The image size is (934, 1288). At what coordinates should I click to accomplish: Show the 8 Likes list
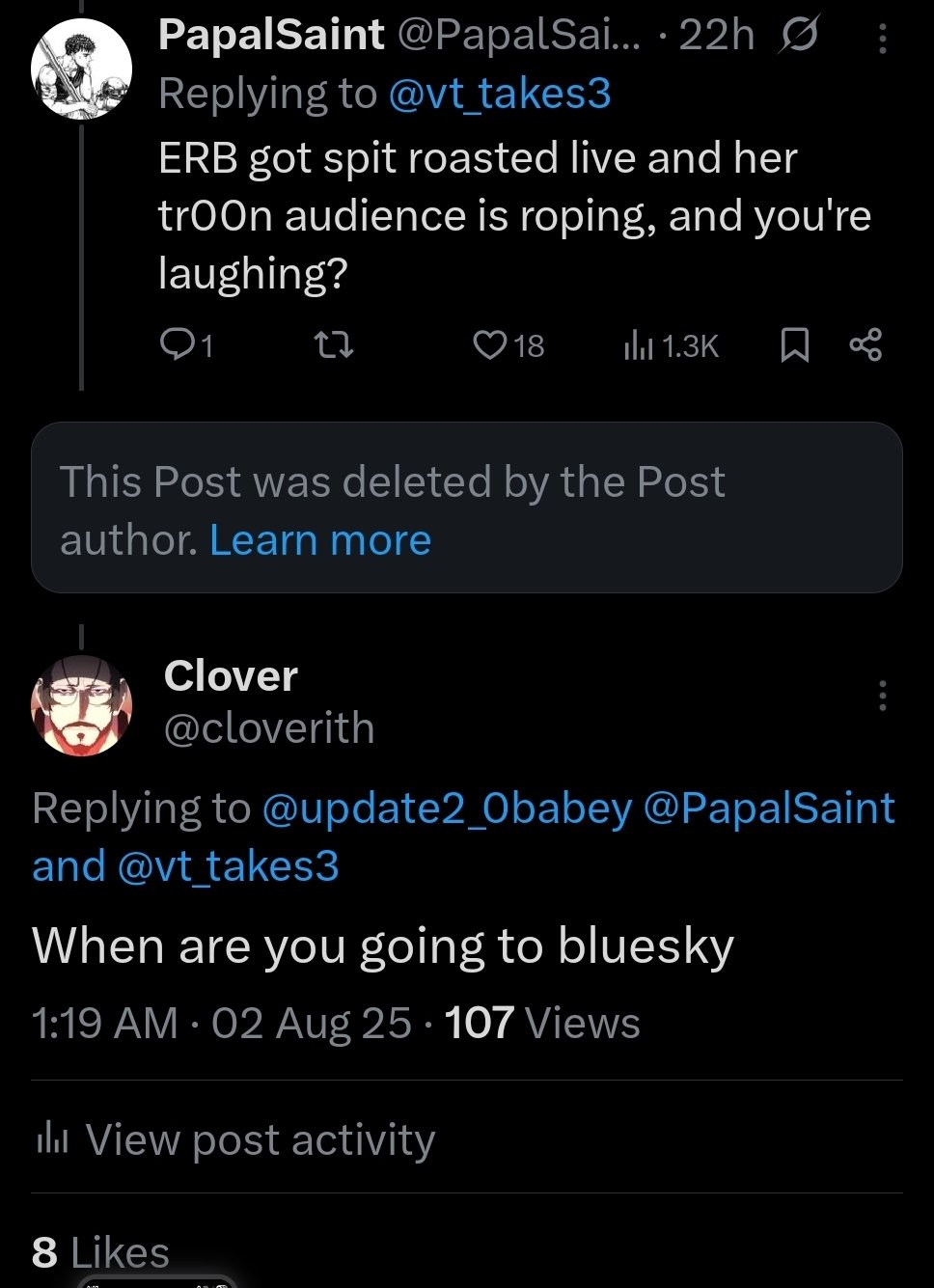[100, 1252]
